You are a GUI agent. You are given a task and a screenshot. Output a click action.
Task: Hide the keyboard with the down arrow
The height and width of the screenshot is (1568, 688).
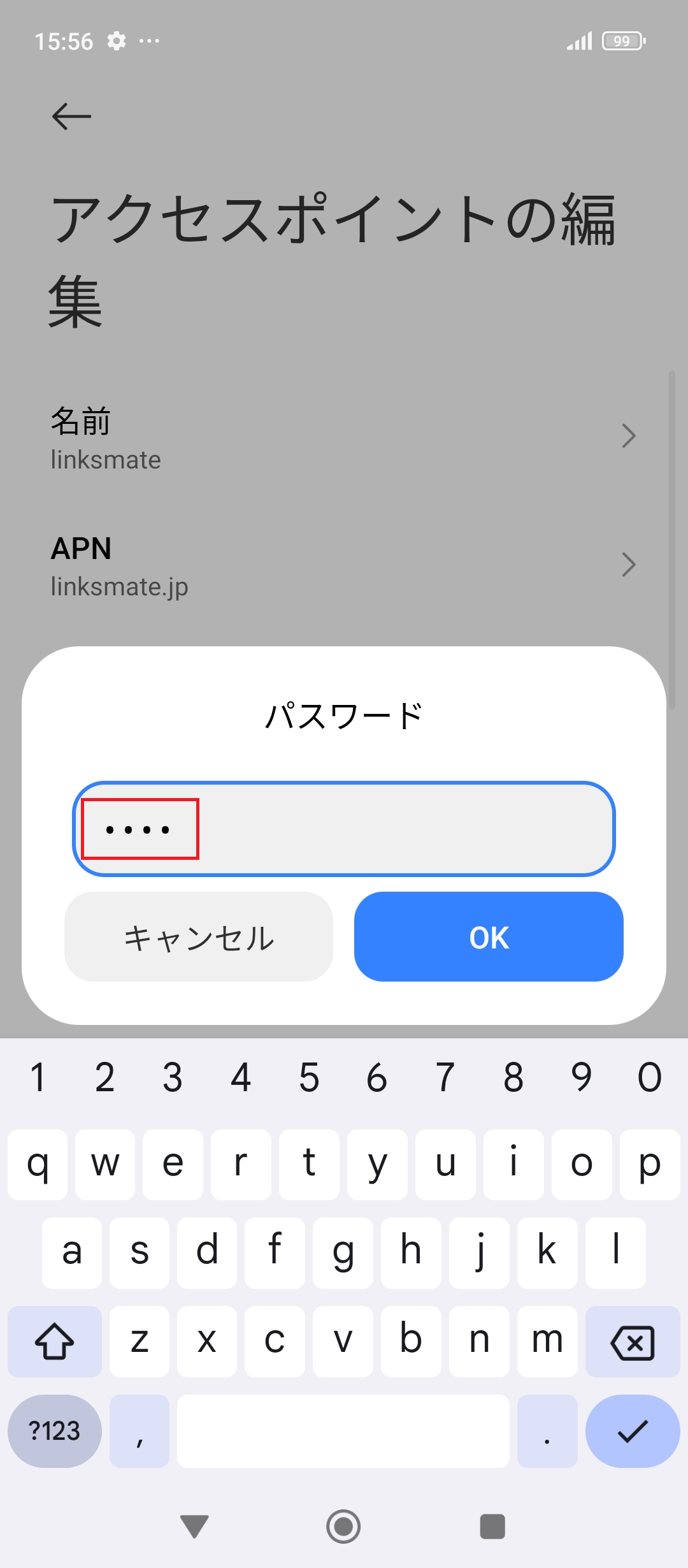(x=195, y=1527)
